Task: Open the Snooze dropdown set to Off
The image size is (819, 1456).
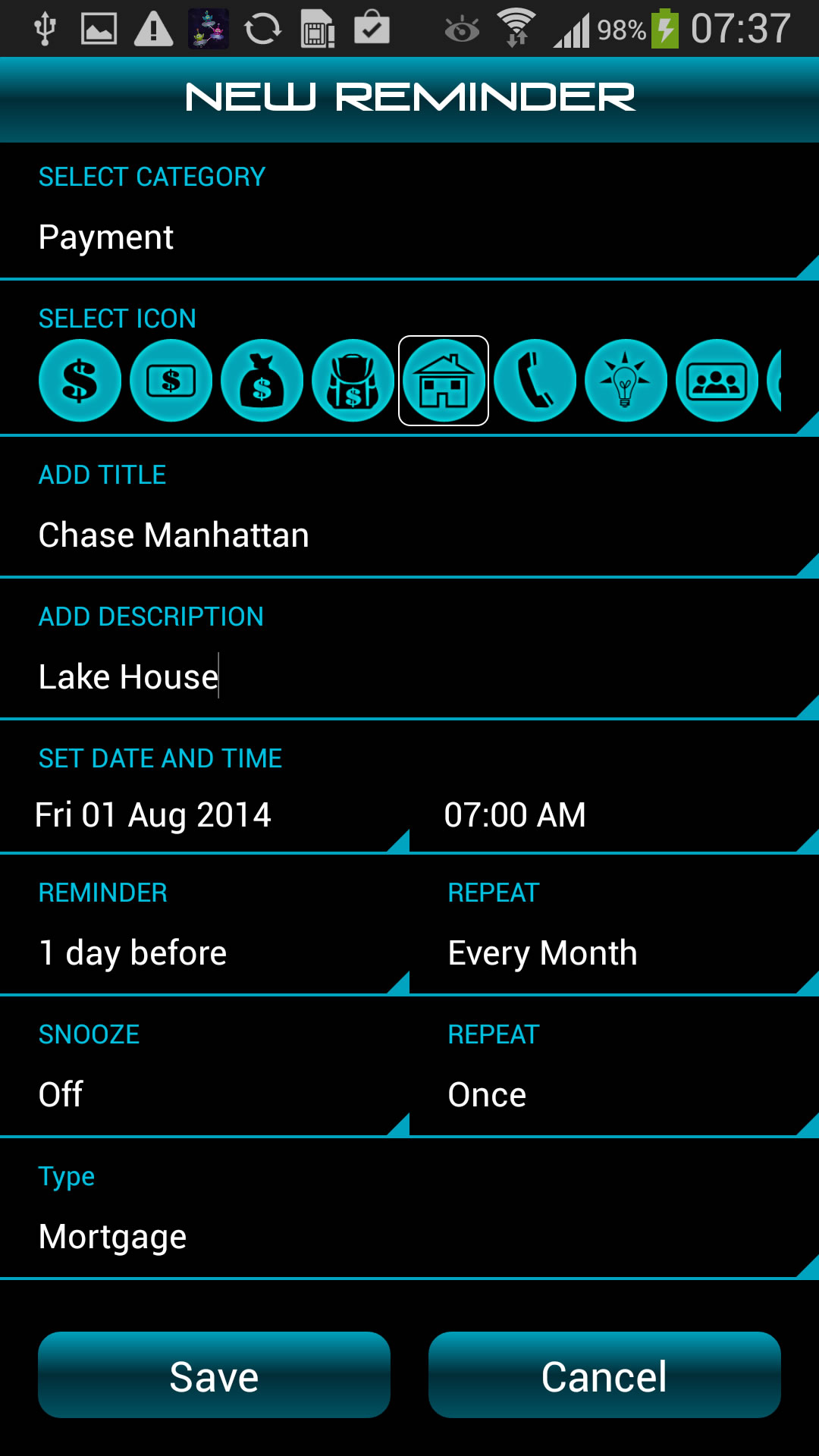Action: (x=205, y=1095)
